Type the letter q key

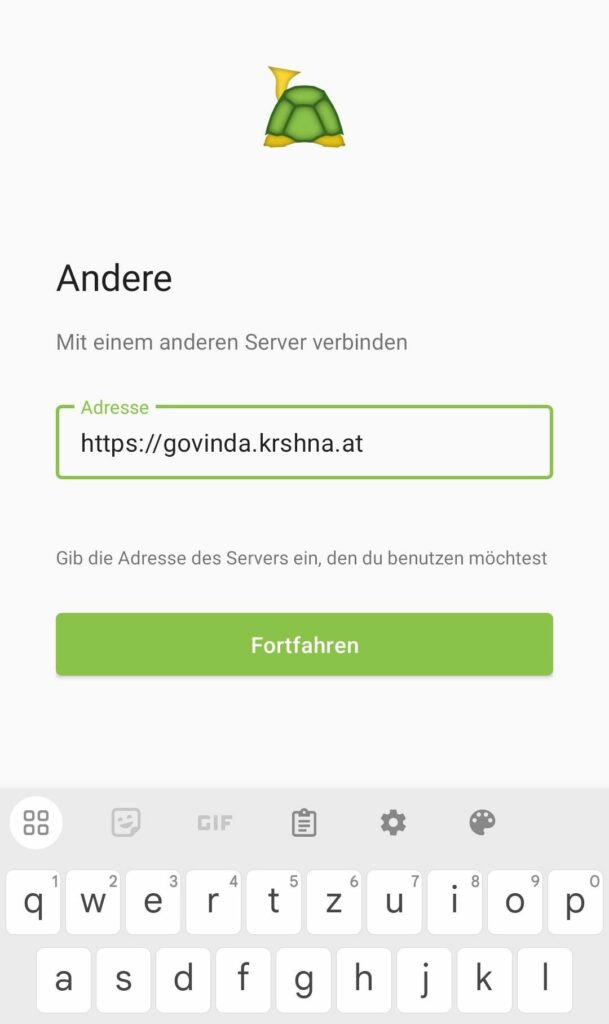pos(33,902)
